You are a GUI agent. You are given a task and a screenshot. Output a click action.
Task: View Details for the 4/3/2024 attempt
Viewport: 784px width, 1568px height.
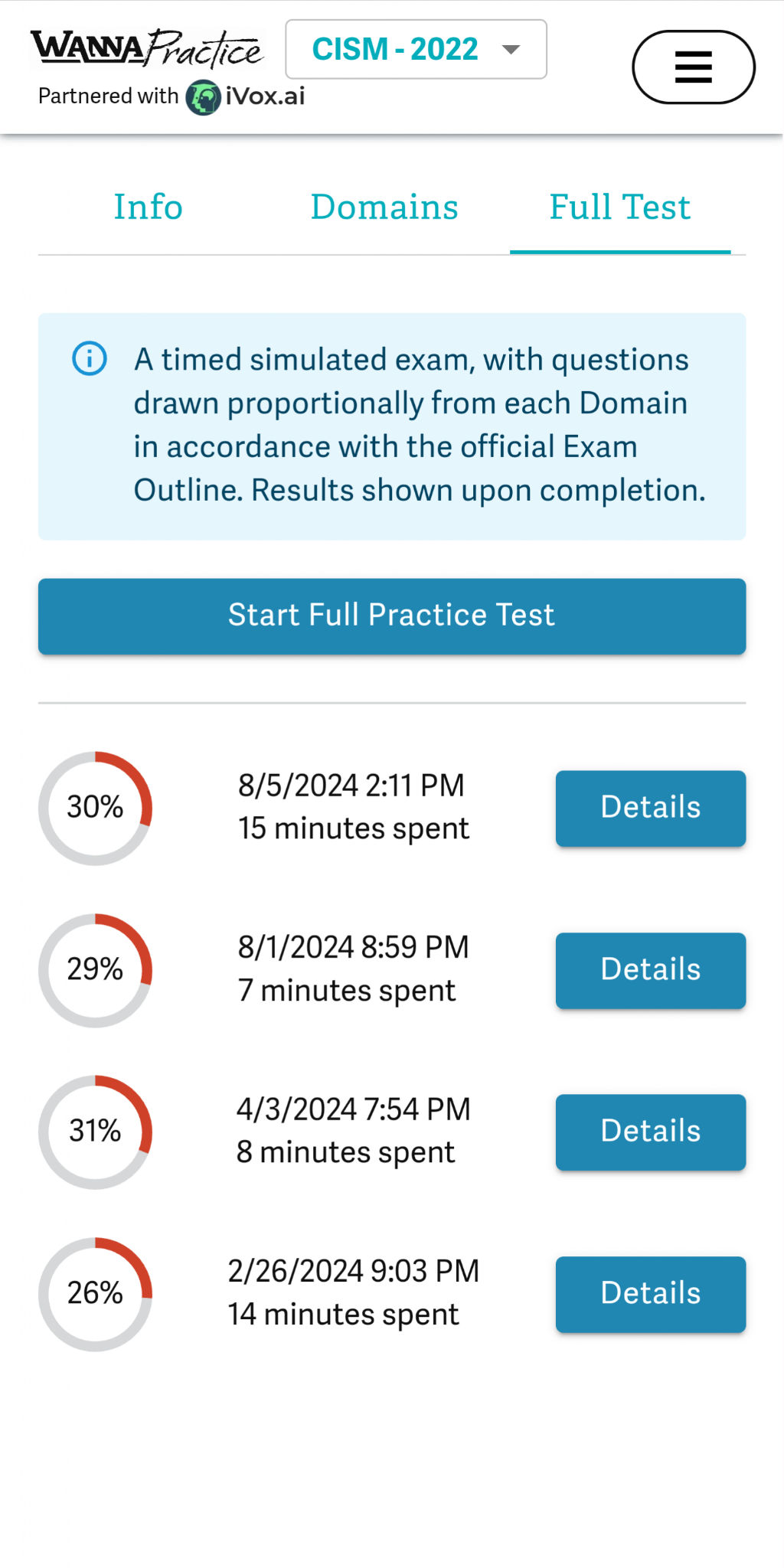(649, 1132)
